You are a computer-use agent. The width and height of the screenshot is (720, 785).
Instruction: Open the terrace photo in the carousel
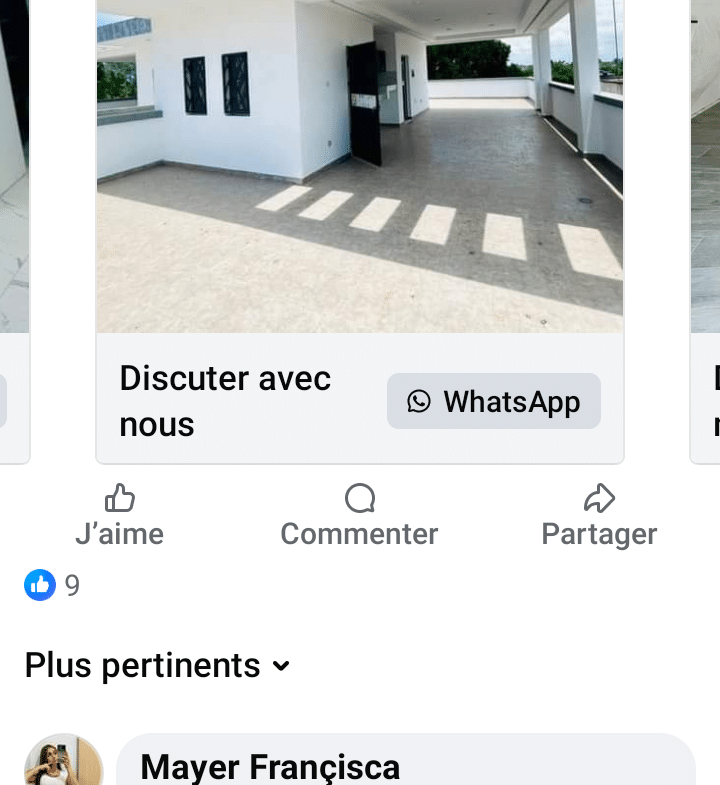(x=360, y=165)
